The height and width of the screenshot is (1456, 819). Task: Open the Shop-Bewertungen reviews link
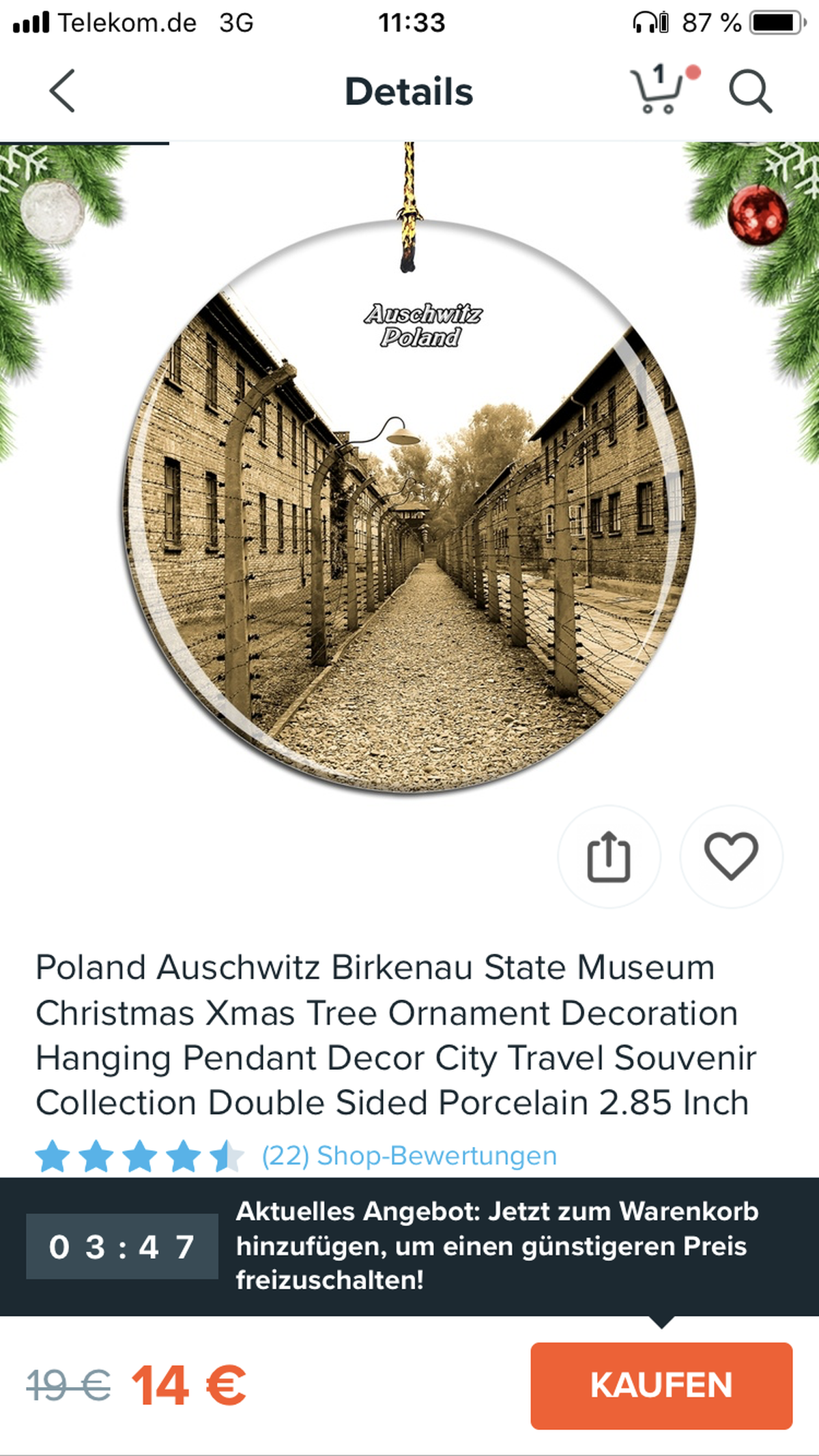point(409,1156)
